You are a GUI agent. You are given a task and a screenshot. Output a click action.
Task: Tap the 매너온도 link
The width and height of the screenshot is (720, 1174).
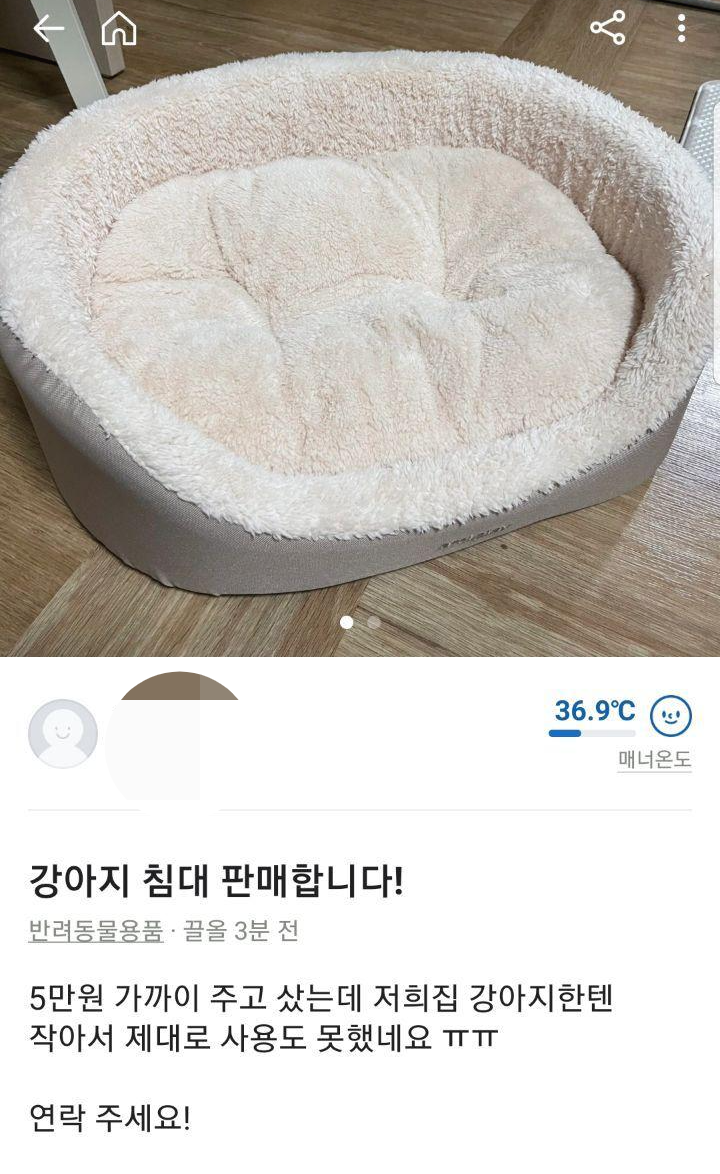(655, 760)
